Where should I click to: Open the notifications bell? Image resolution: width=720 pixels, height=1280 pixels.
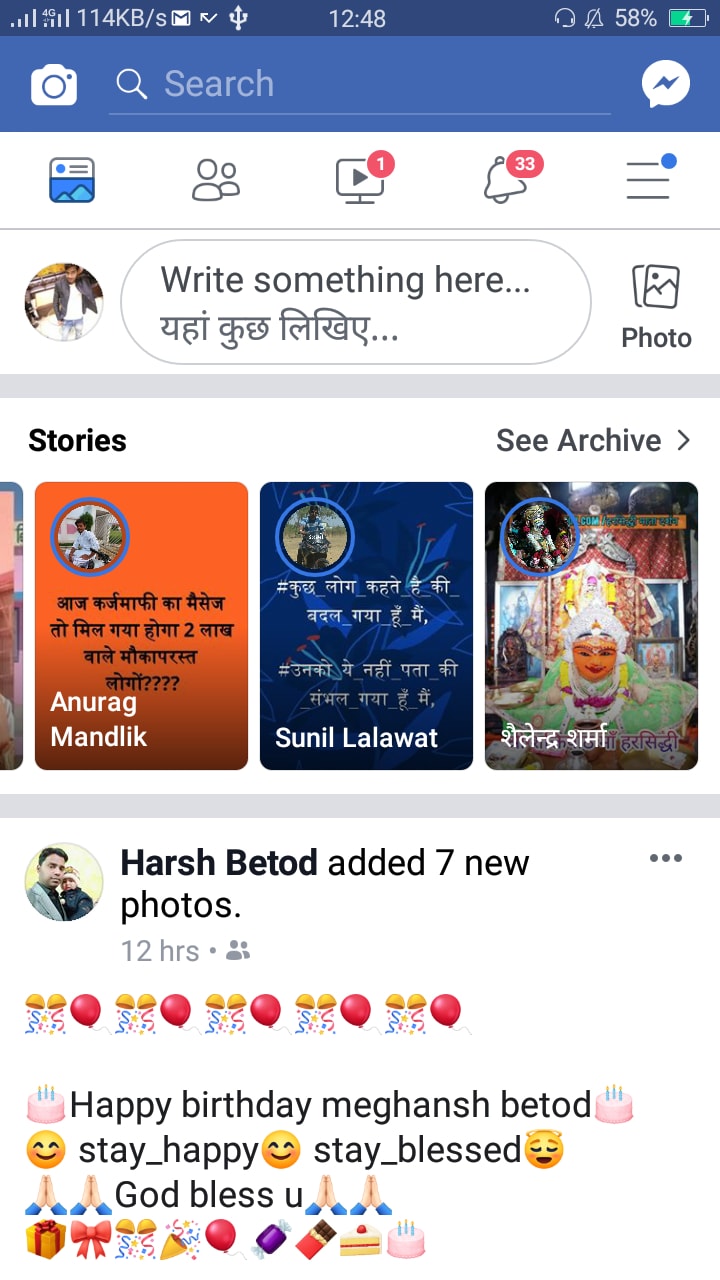pyautogui.click(x=506, y=180)
